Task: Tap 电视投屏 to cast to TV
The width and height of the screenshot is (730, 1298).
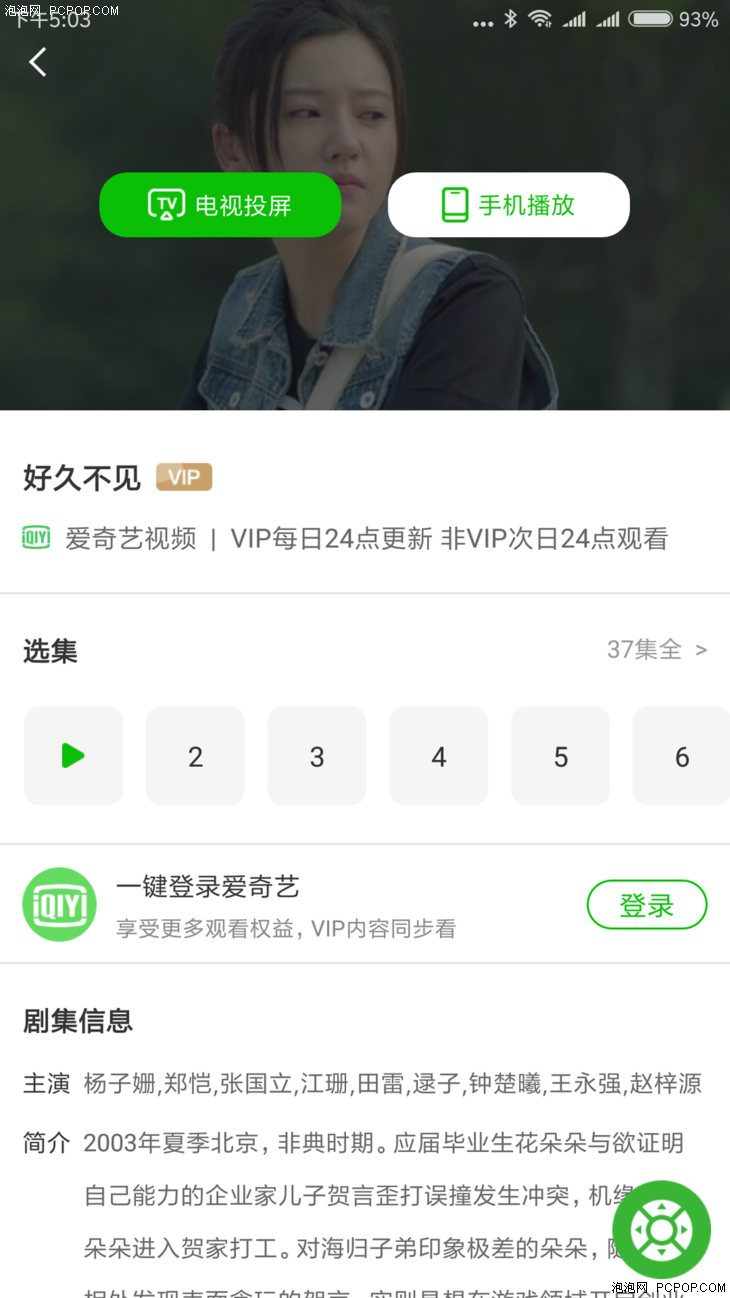Action: [x=220, y=205]
